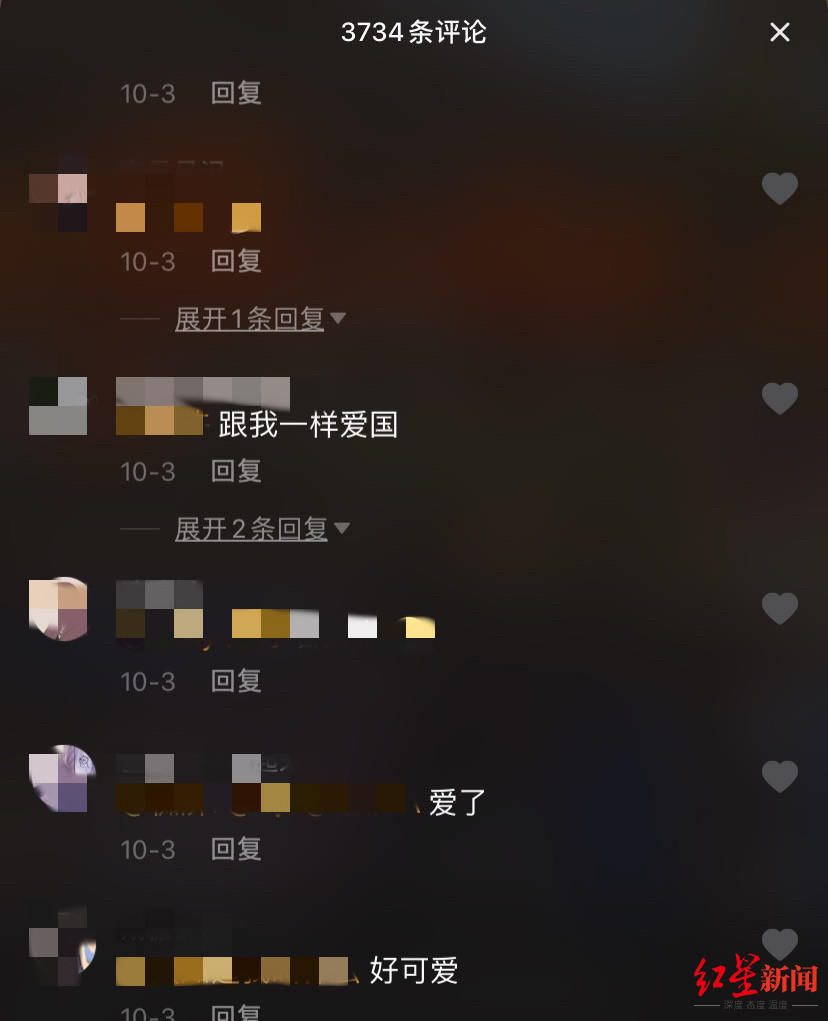Reply to the comment "跟我一样爱国"

coord(235,471)
